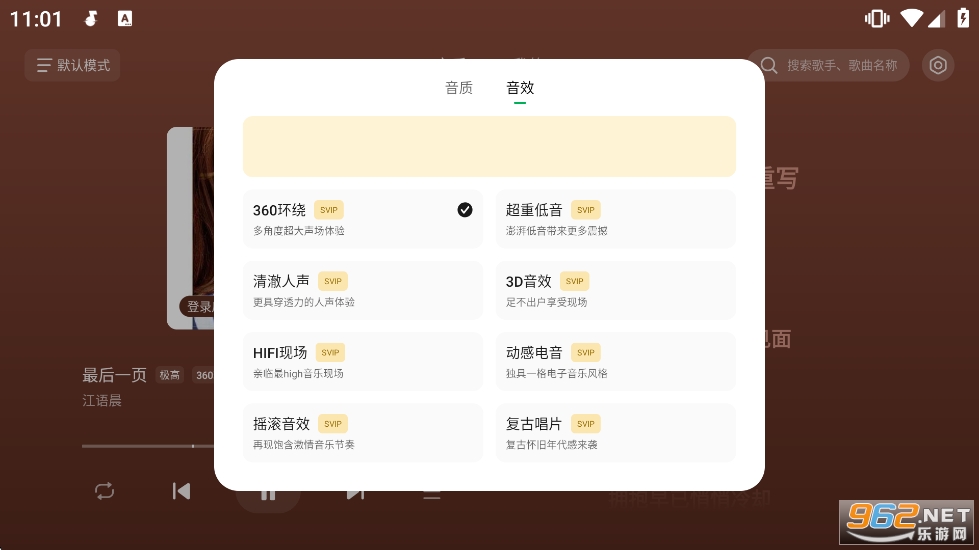This screenshot has width=979, height=550.
Task: Open the hexagon settings icon
Action: pyautogui.click(x=938, y=66)
